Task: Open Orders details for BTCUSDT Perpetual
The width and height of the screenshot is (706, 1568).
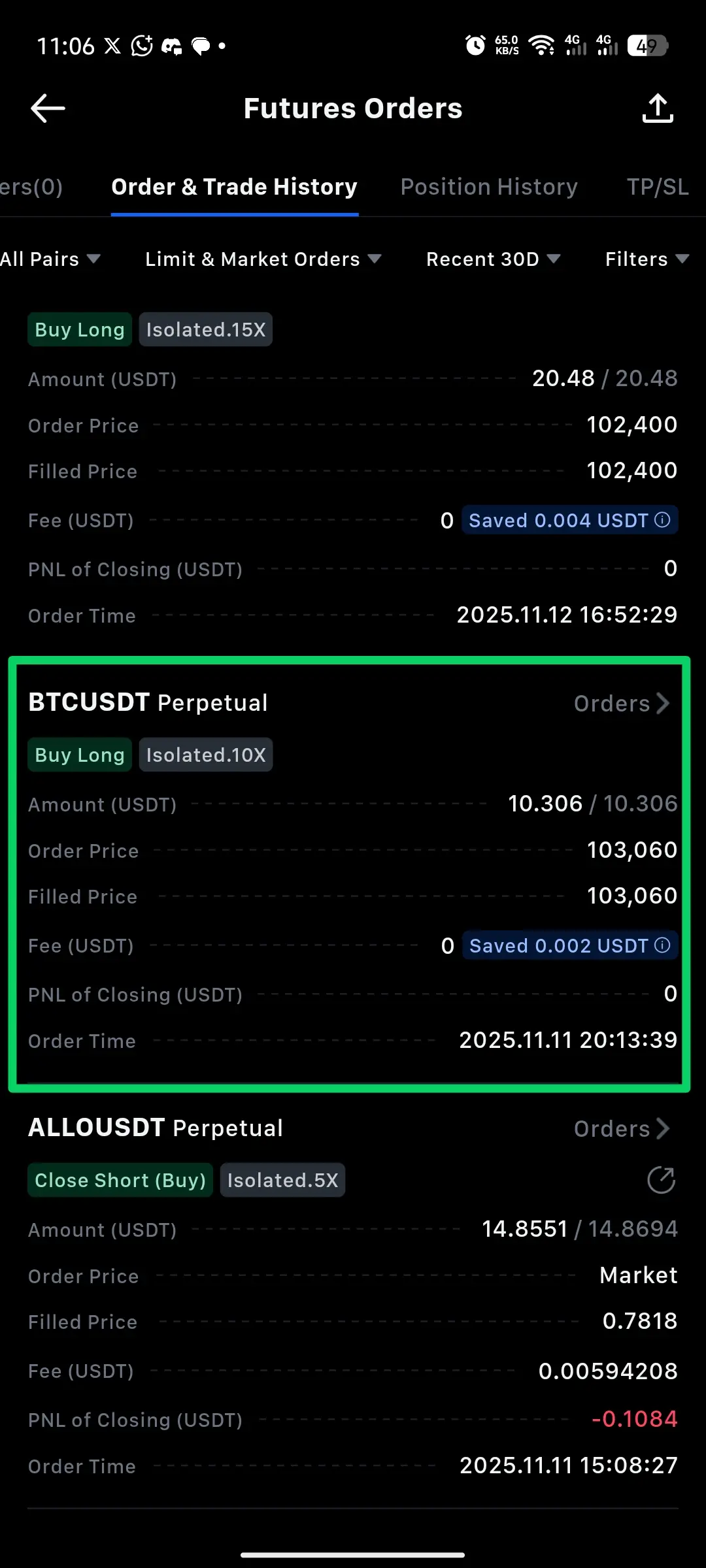Action: 622,704
